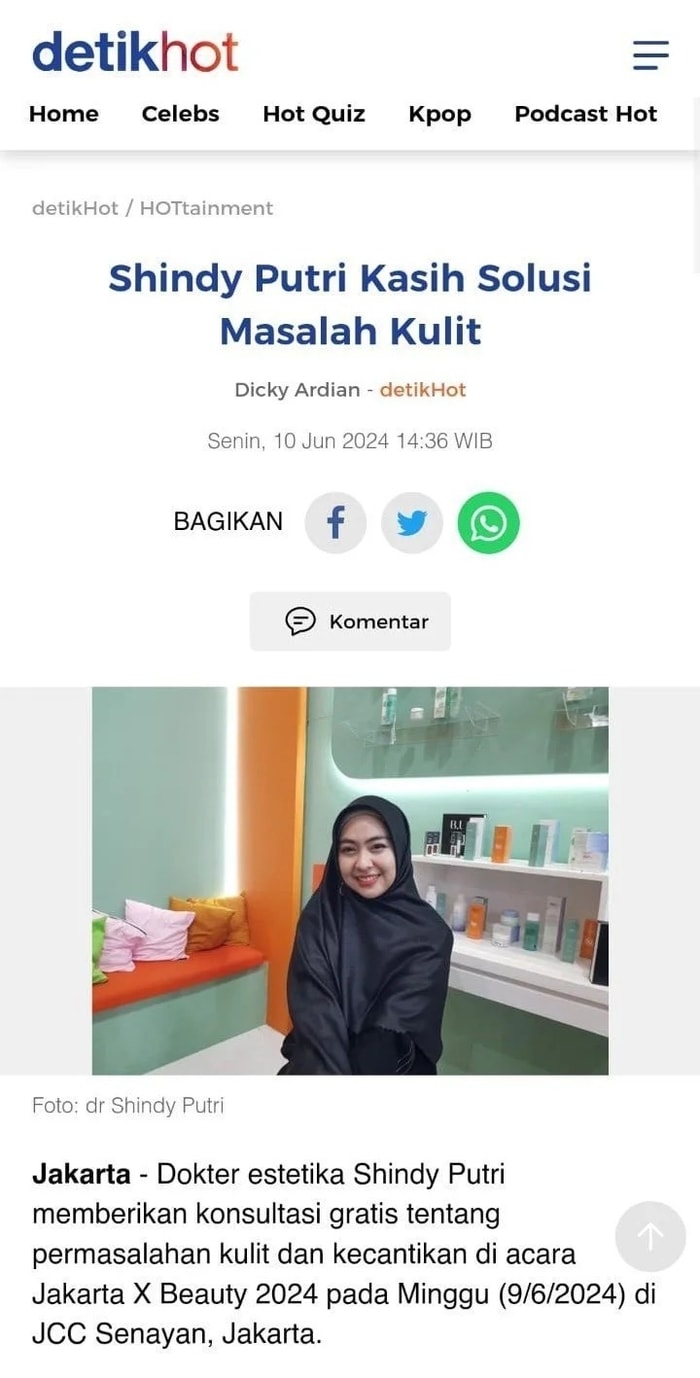Open the Podcast Hot section
Image resolution: width=700 pixels, height=1378 pixels.
point(586,114)
